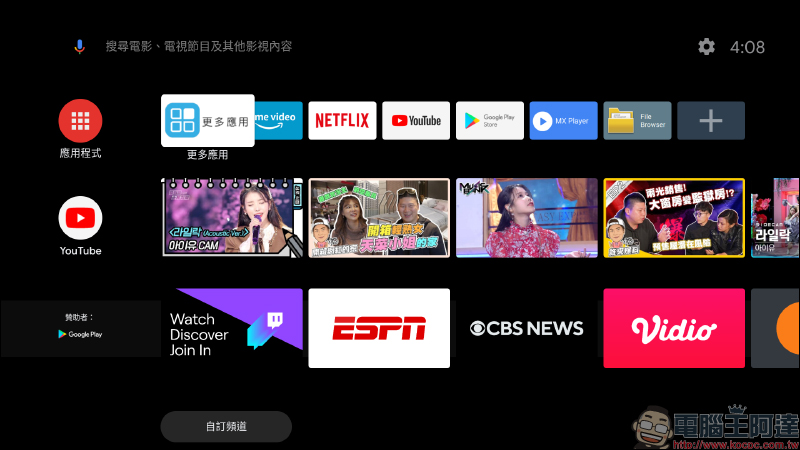Tap the 自訂頻道 button

[226, 426]
